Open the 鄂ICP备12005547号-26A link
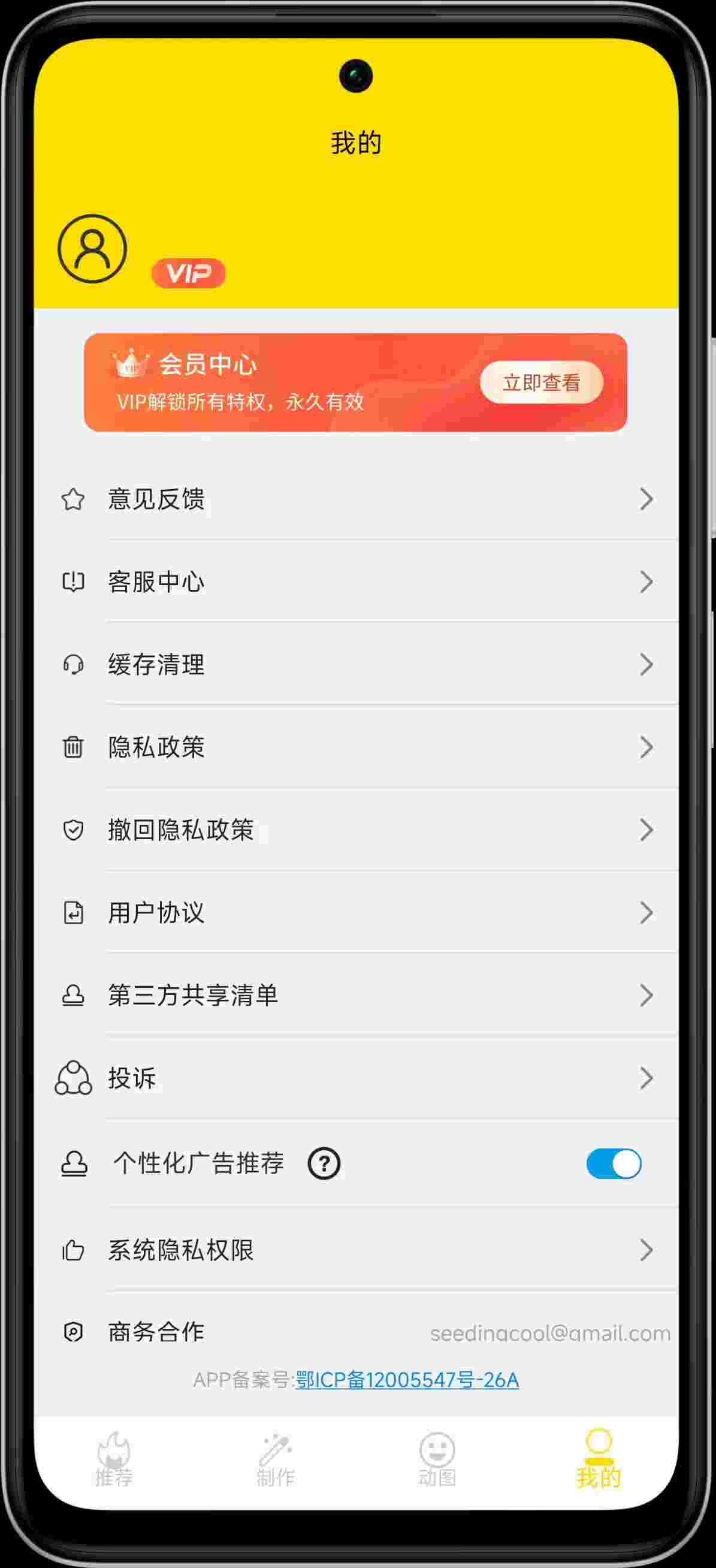 [407, 1380]
